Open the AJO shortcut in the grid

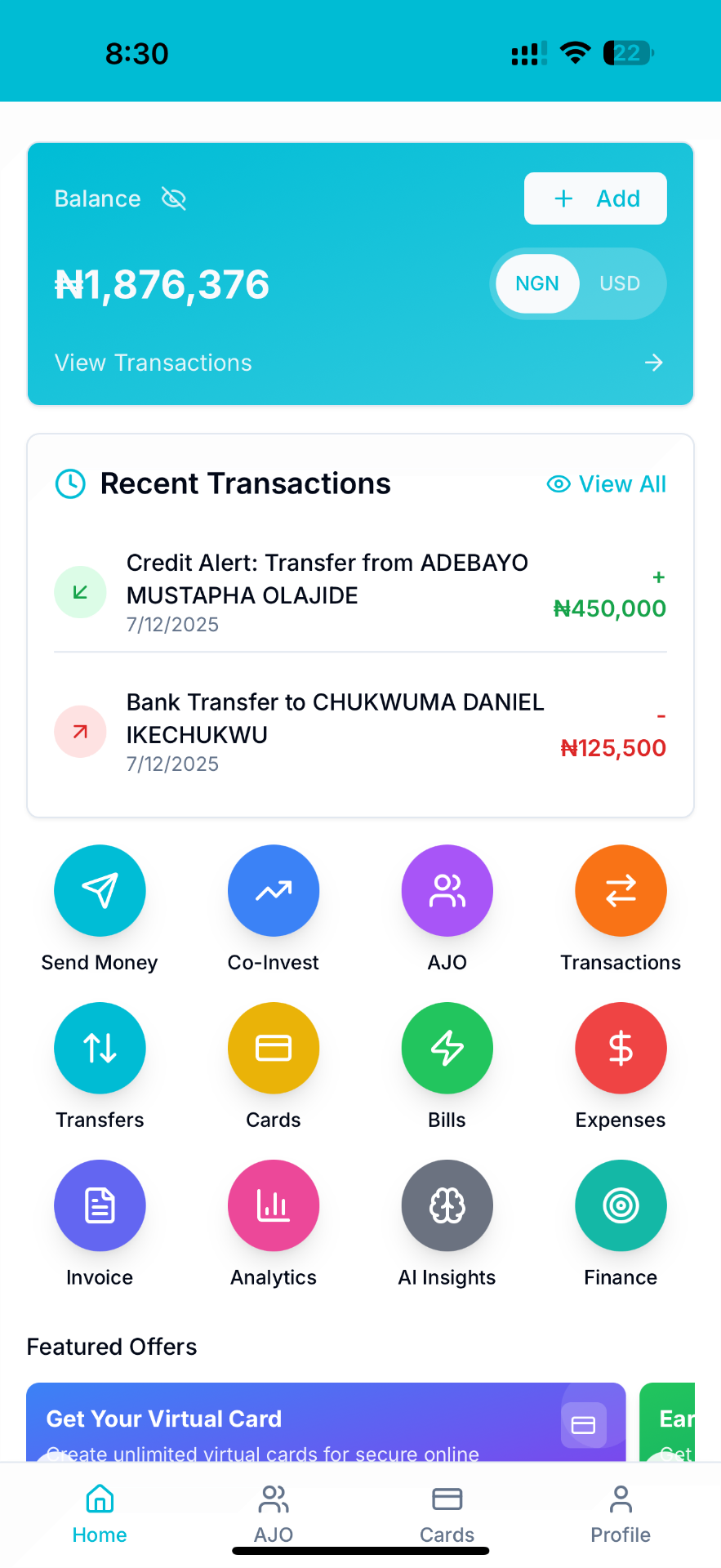click(x=447, y=891)
